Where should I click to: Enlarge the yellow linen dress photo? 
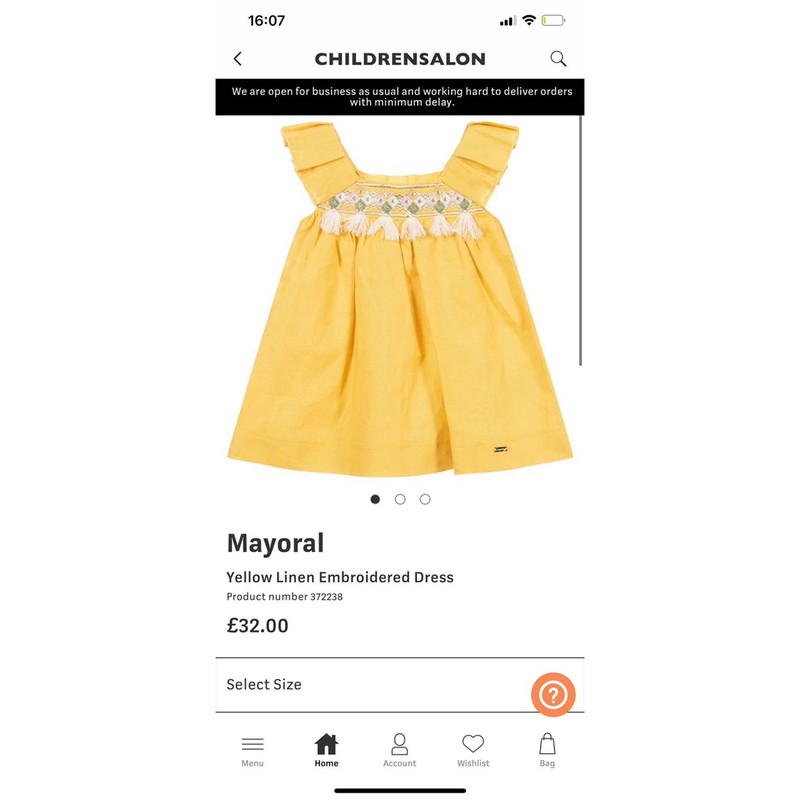tap(400, 300)
